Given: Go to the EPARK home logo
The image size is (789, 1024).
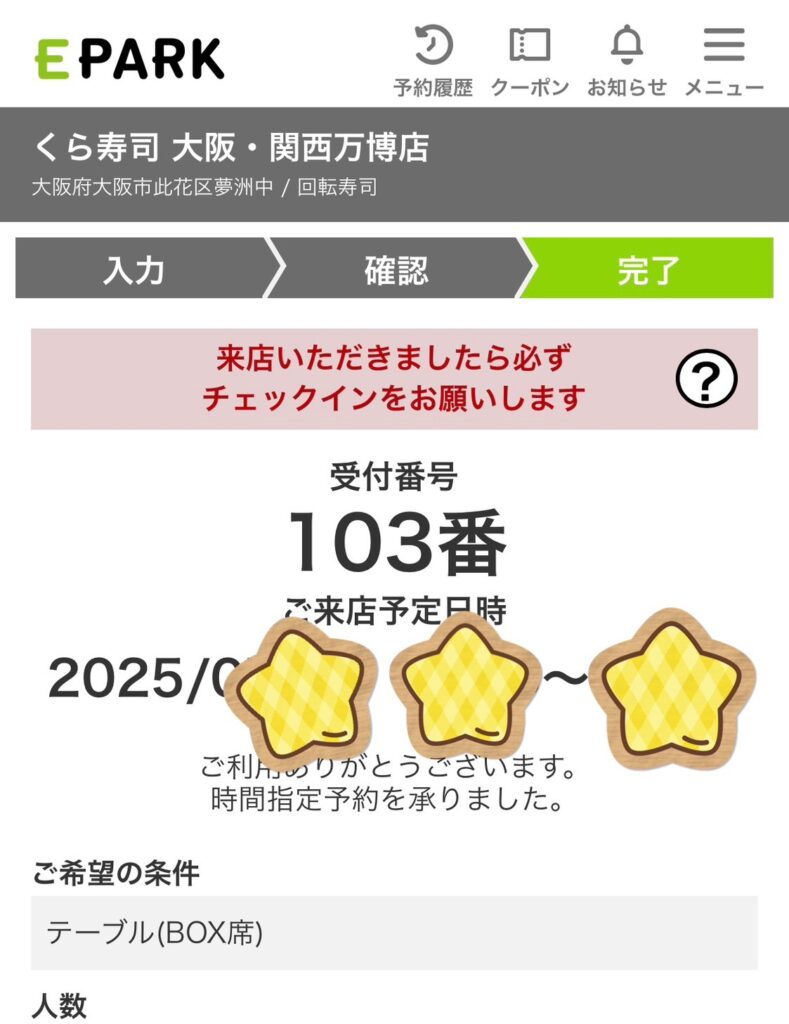Looking at the screenshot, I should tap(130, 58).
